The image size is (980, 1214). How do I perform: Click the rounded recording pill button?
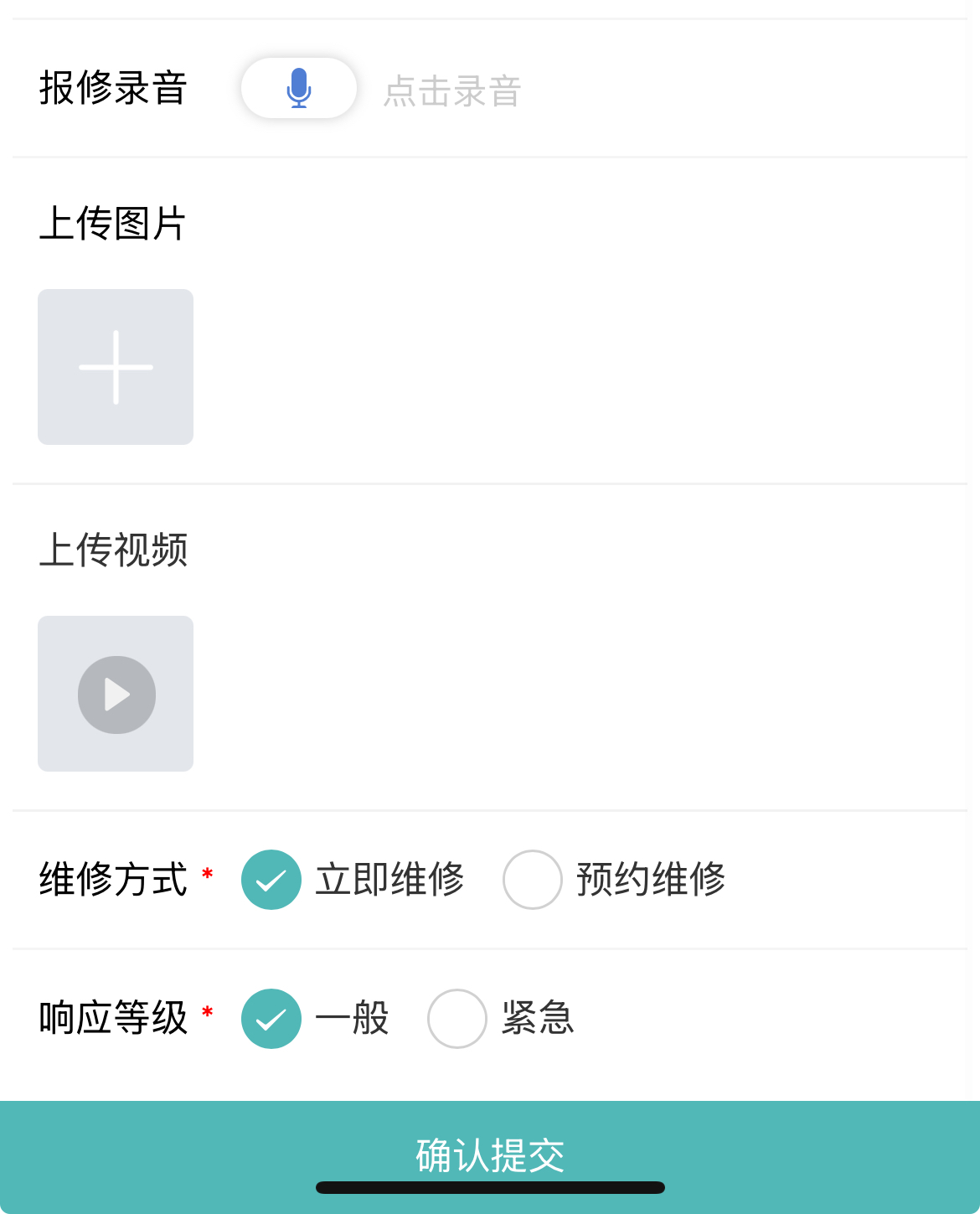point(298,88)
